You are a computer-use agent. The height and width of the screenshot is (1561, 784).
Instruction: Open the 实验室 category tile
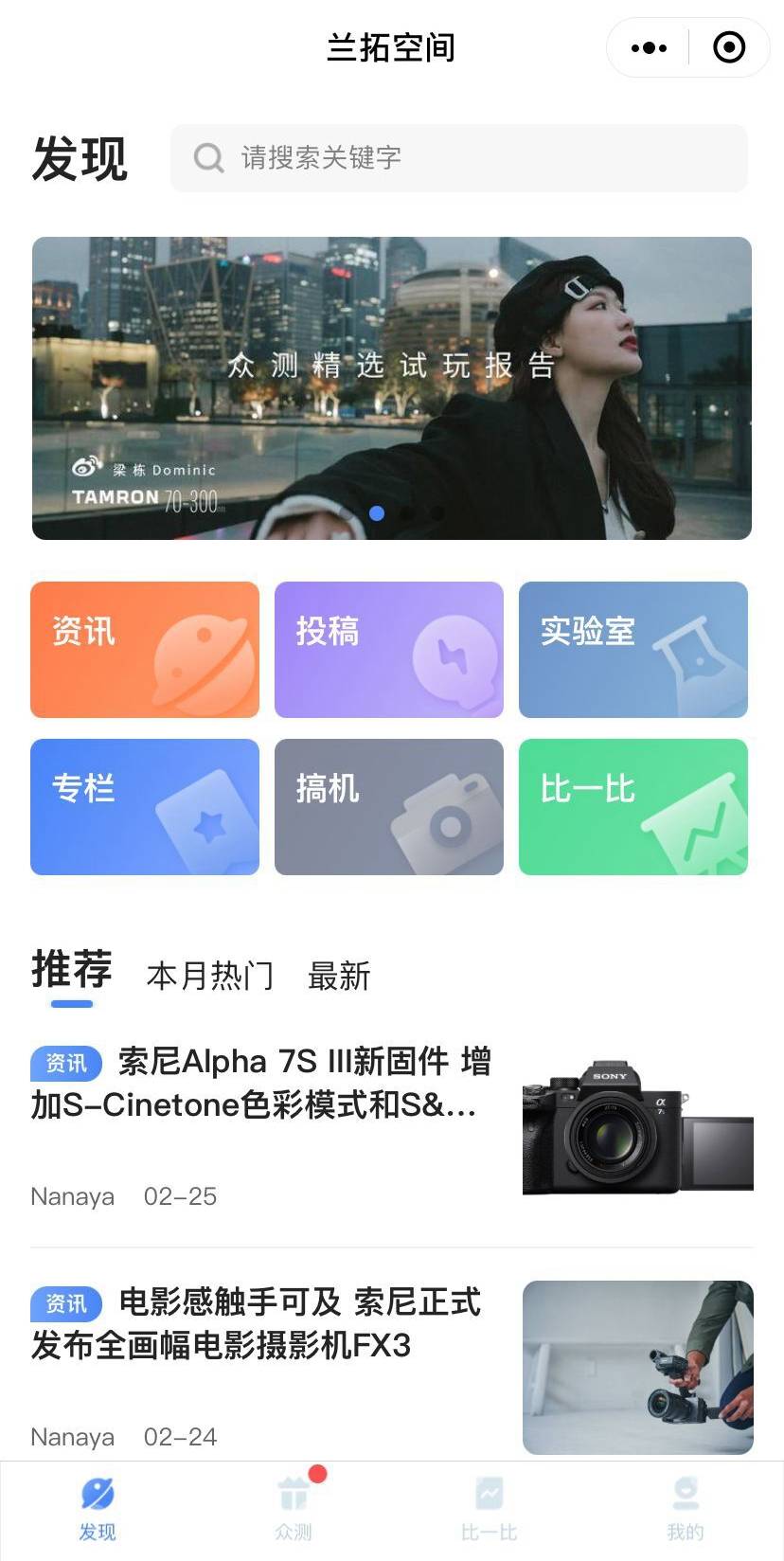[633, 650]
